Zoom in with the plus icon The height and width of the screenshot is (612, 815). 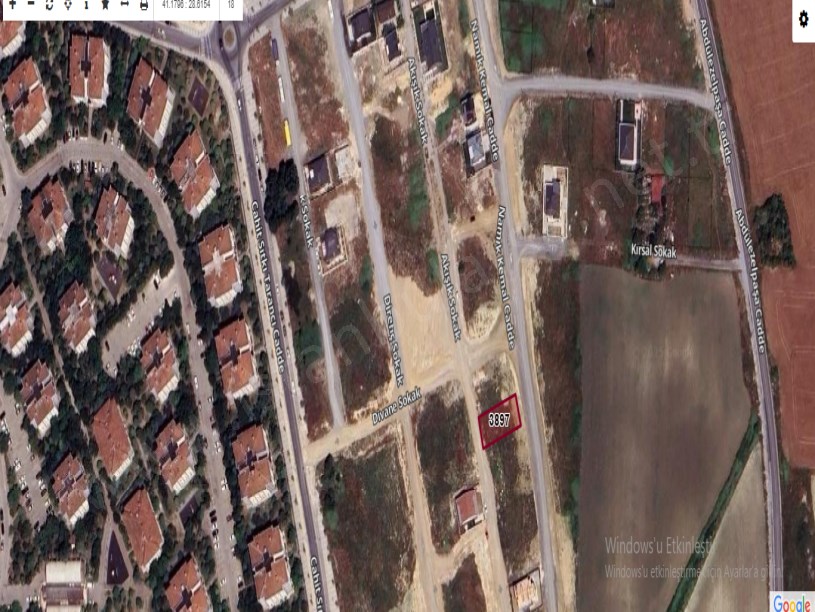12,4
